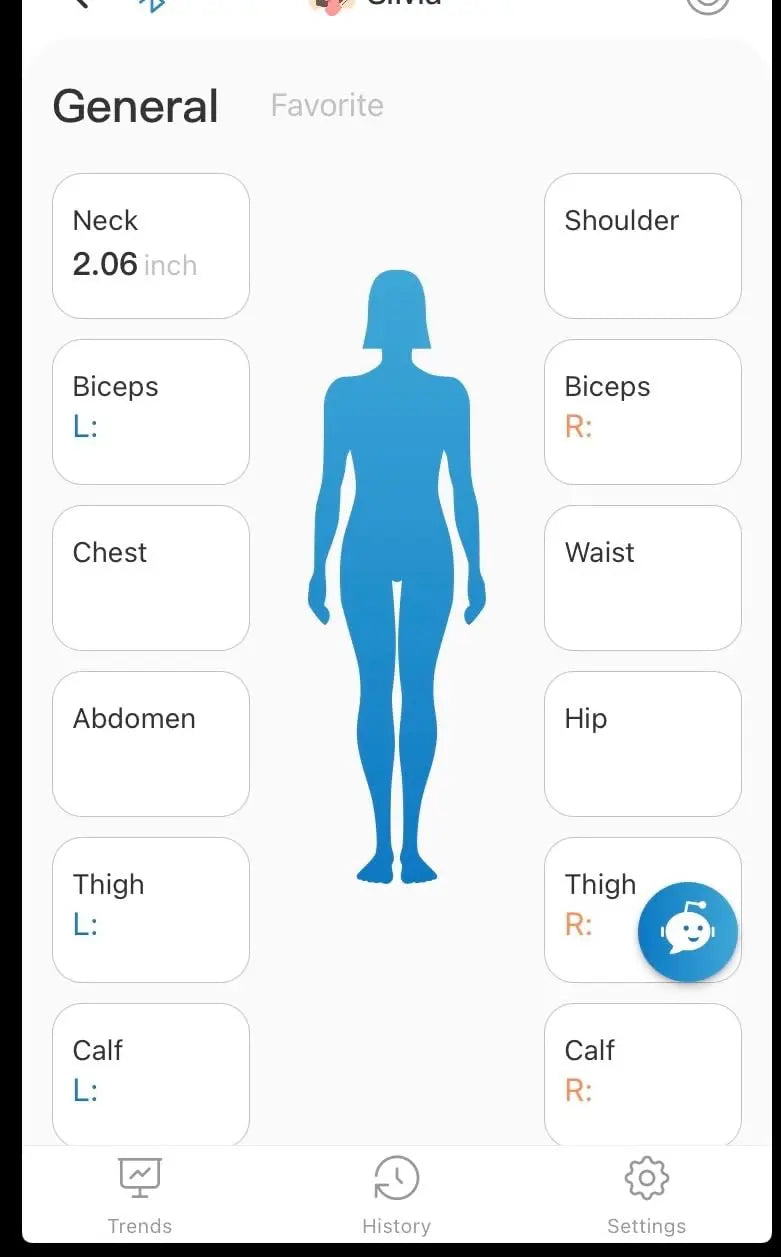This screenshot has width=781, height=1257.
Task: Open the Waist measurement card
Action: pos(642,578)
